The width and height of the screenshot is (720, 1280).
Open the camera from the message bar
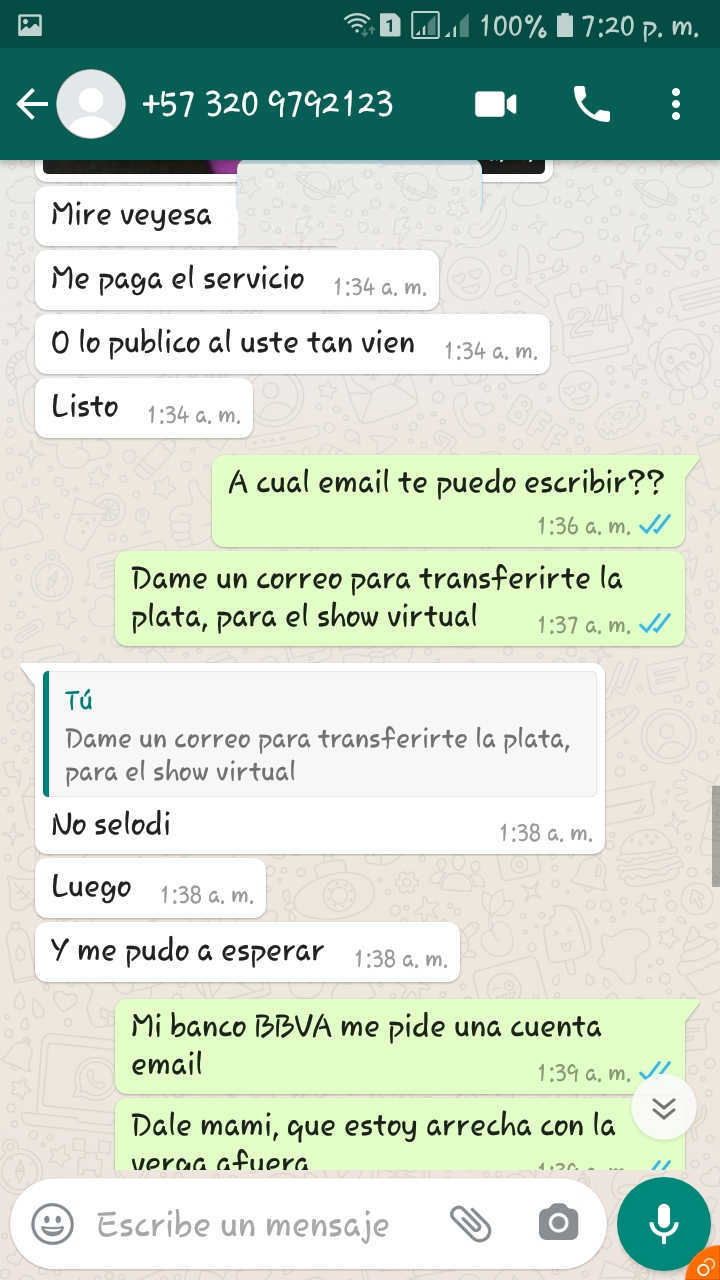click(x=558, y=1223)
